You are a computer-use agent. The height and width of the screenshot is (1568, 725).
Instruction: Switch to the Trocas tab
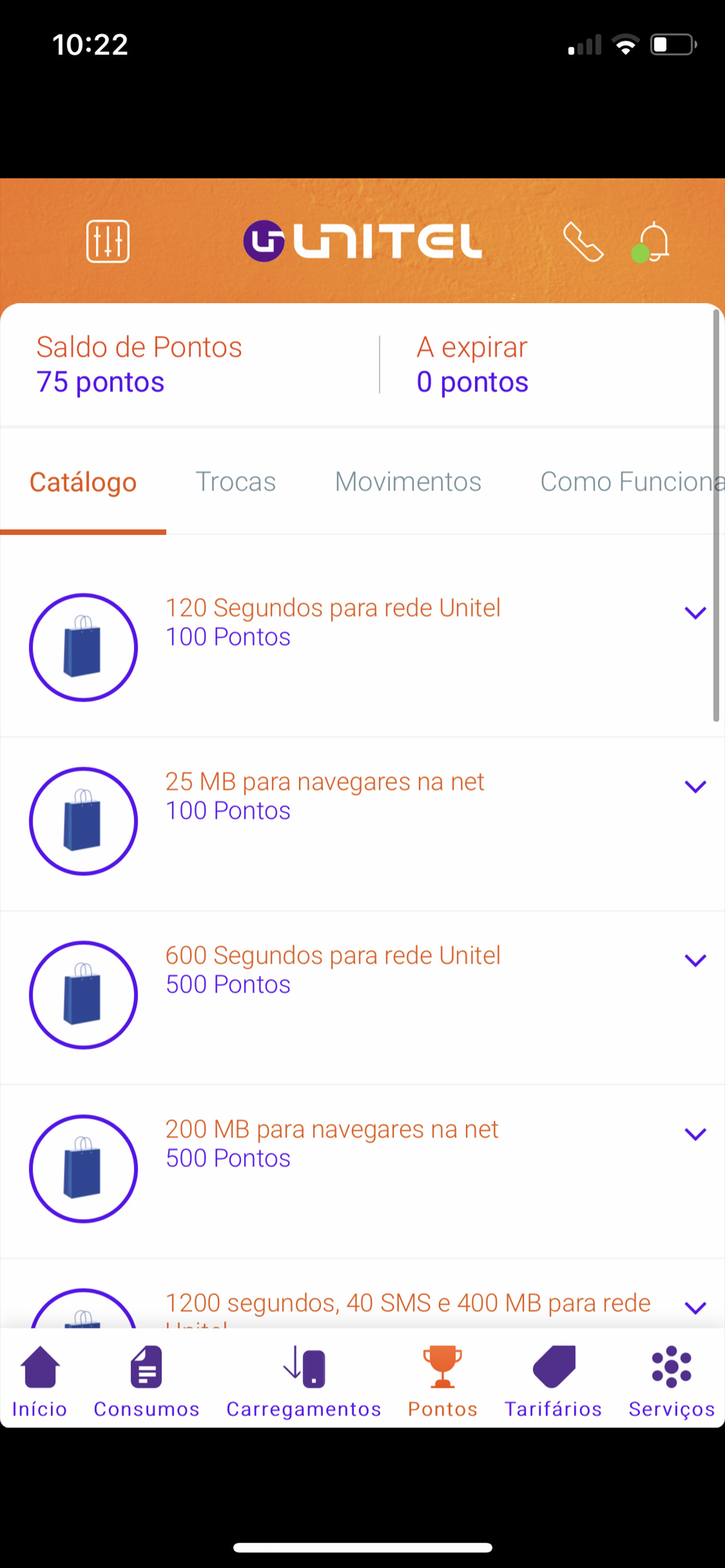point(235,481)
